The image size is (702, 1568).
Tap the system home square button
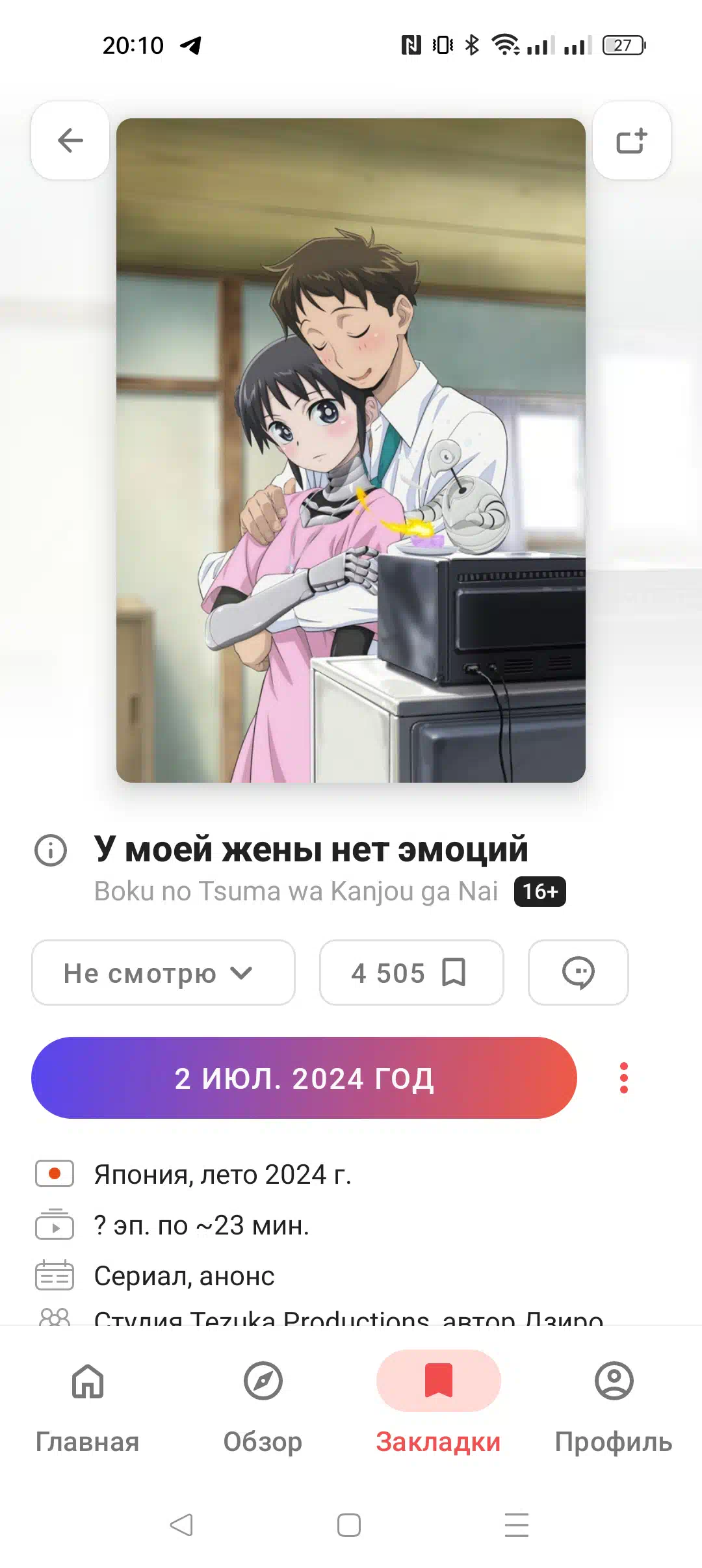[x=349, y=1524]
